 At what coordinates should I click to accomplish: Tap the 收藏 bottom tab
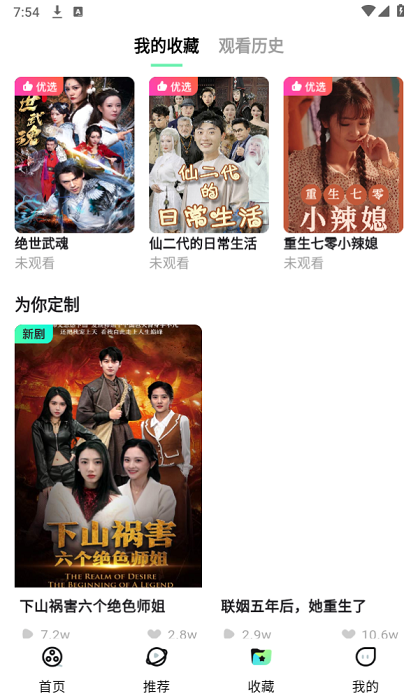261,670
